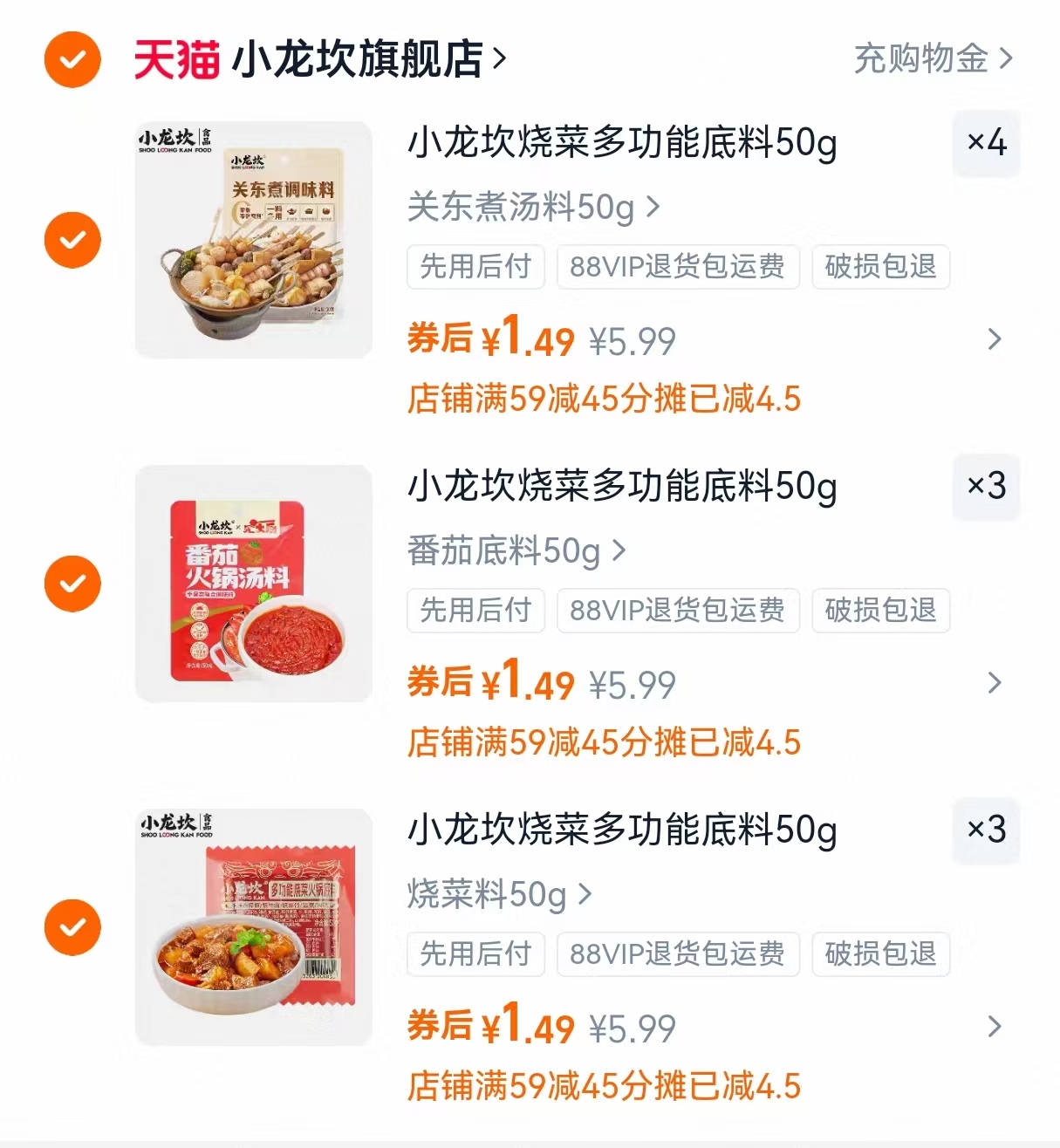Toggle off the 烧菜料 item checkbox
This screenshot has width=1060, height=1148.
tap(72, 926)
